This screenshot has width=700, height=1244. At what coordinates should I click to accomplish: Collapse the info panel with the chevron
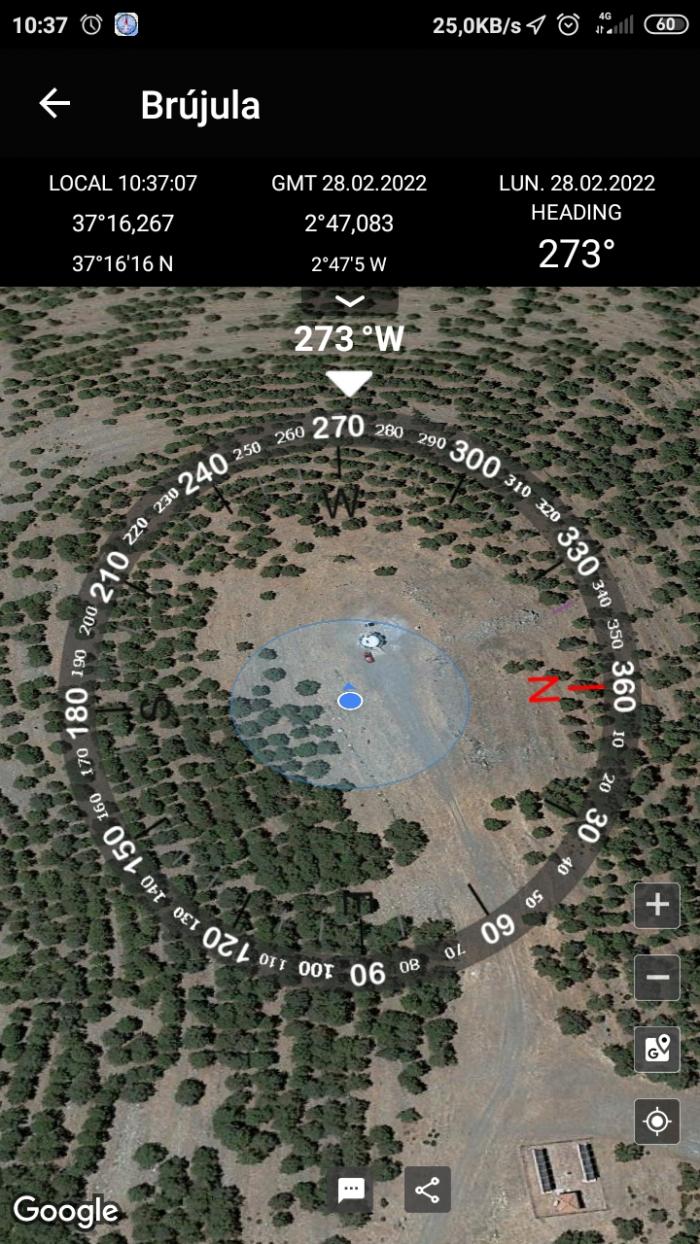[x=350, y=301]
